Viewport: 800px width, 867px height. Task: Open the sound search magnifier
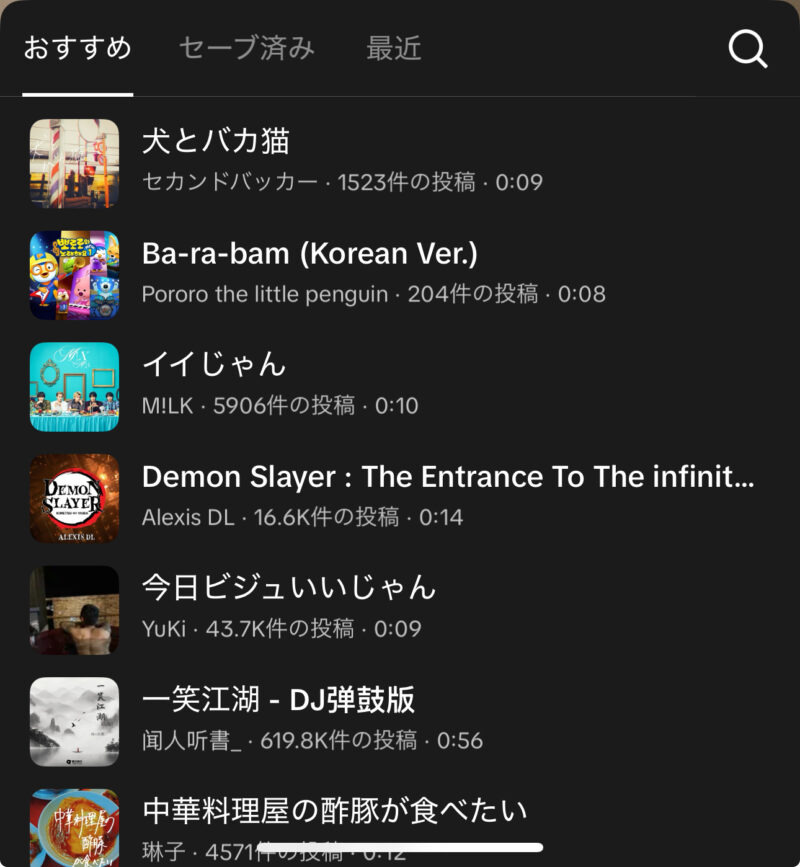click(747, 48)
